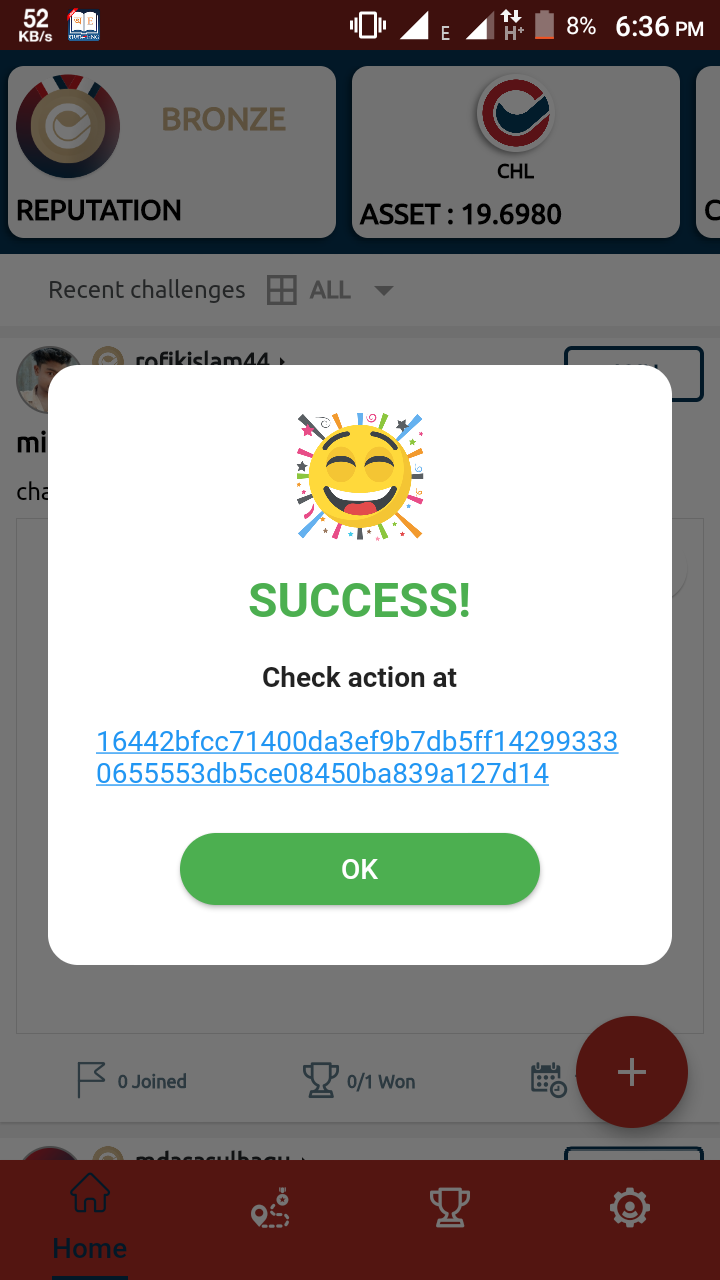Confirm the success dialog with OK
Image resolution: width=720 pixels, height=1280 pixels.
pyautogui.click(x=359, y=869)
